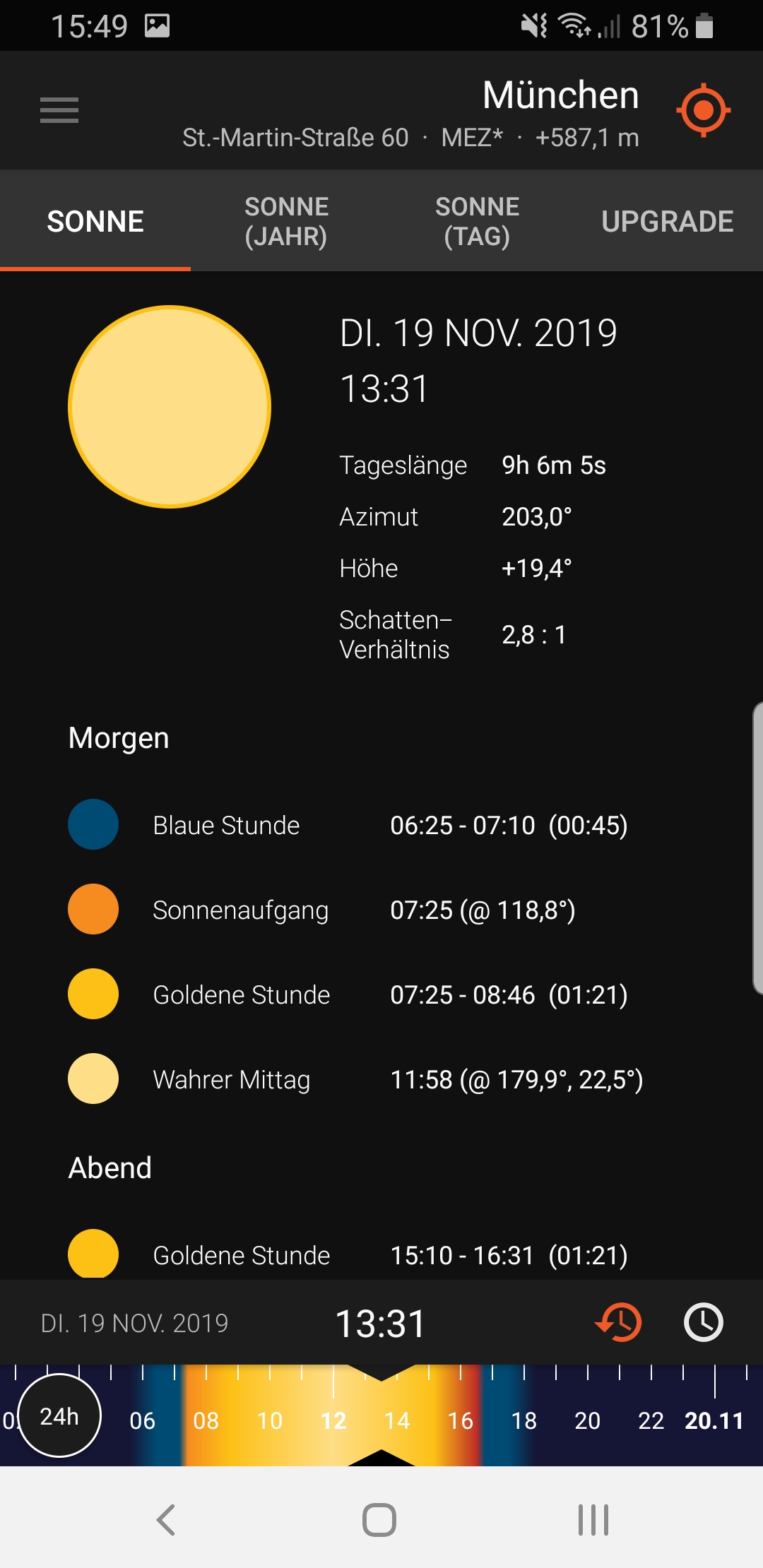
Task: Tap the 16 hour mark on the timeline
Action: (x=461, y=1420)
